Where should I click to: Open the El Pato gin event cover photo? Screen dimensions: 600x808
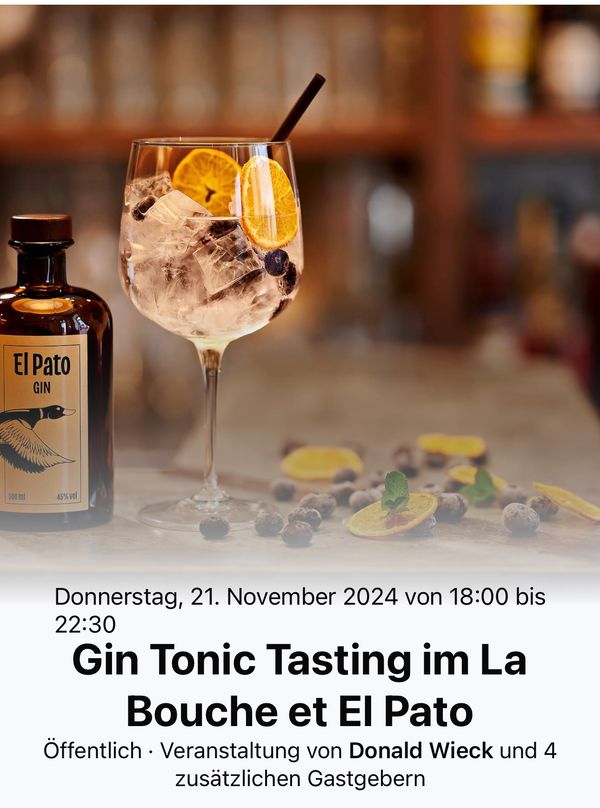coord(300,290)
